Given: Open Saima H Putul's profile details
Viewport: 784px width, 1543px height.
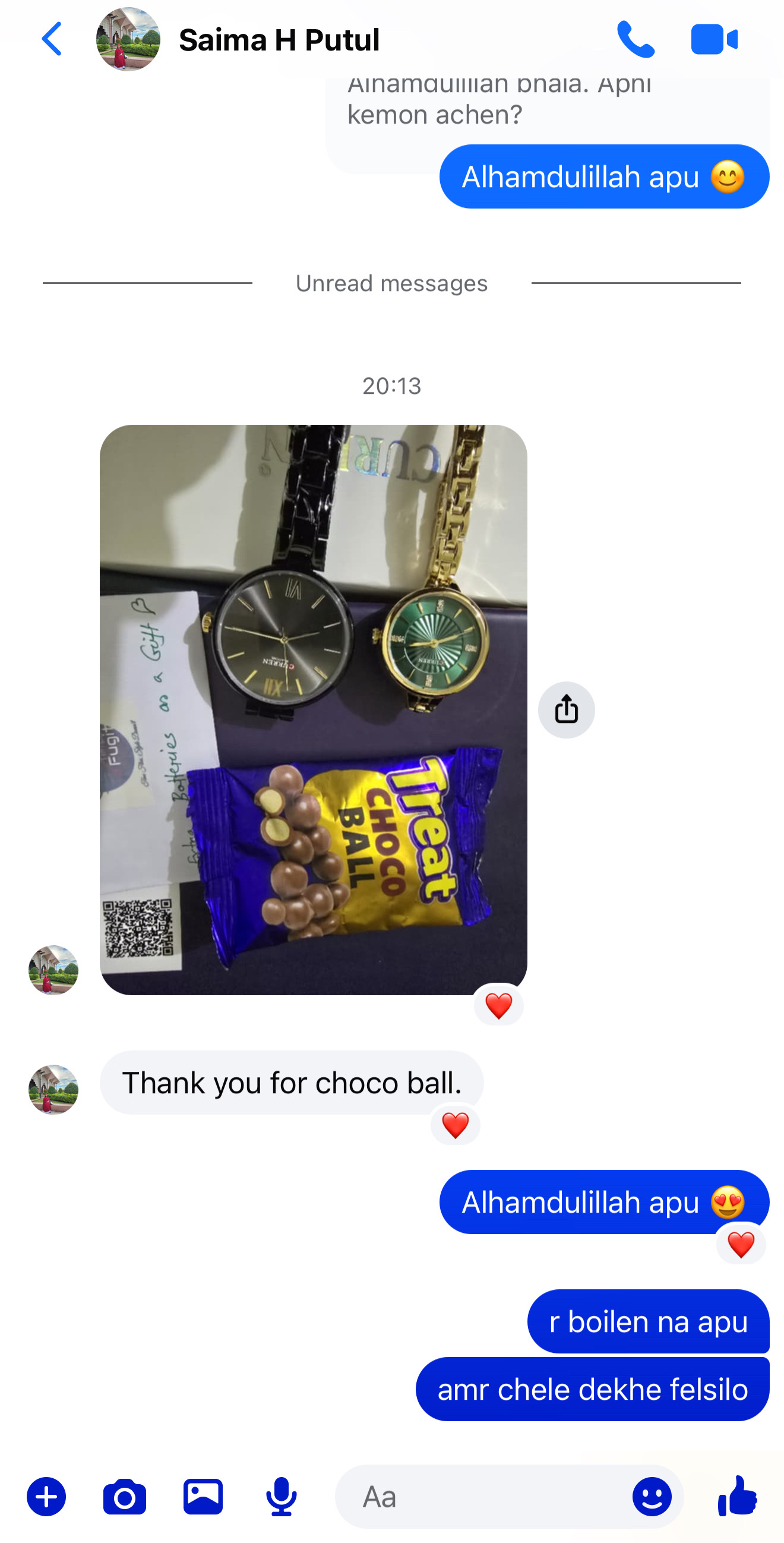Looking at the screenshot, I should pos(279,40).
